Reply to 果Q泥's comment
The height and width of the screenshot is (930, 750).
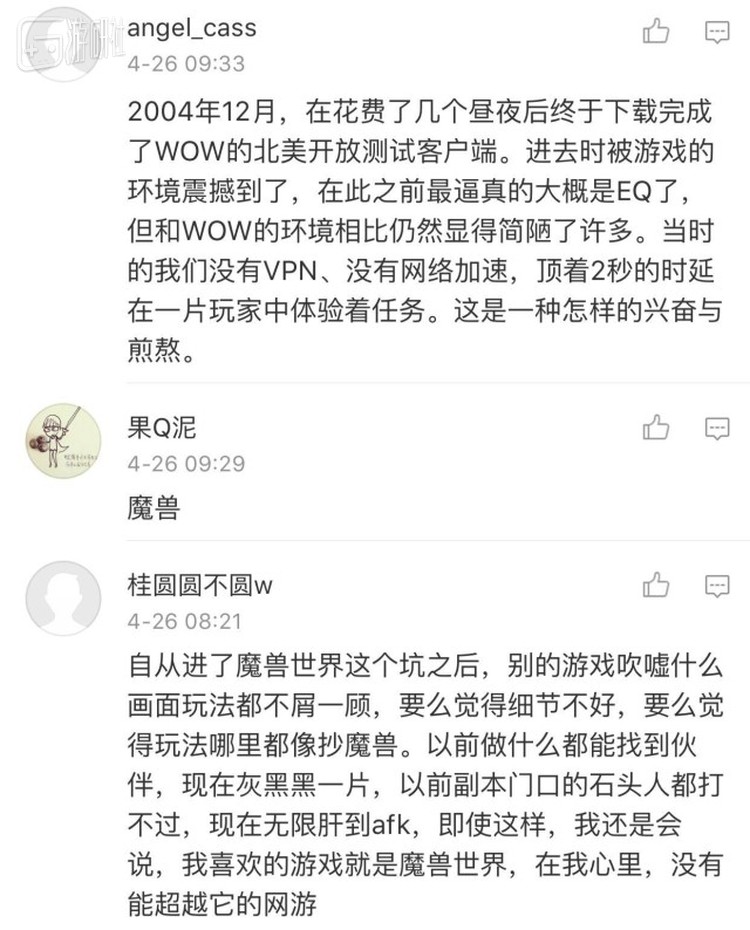pos(717,429)
